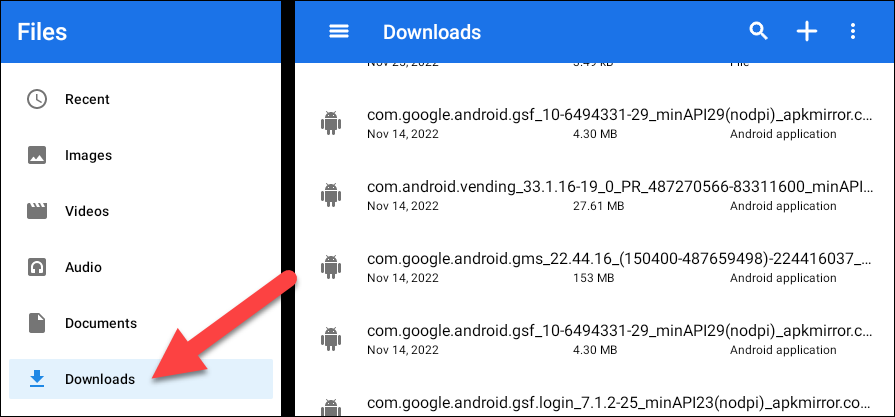Open the hamburger drawer menu
The height and width of the screenshot is (417, 895).
pos(339,31)
